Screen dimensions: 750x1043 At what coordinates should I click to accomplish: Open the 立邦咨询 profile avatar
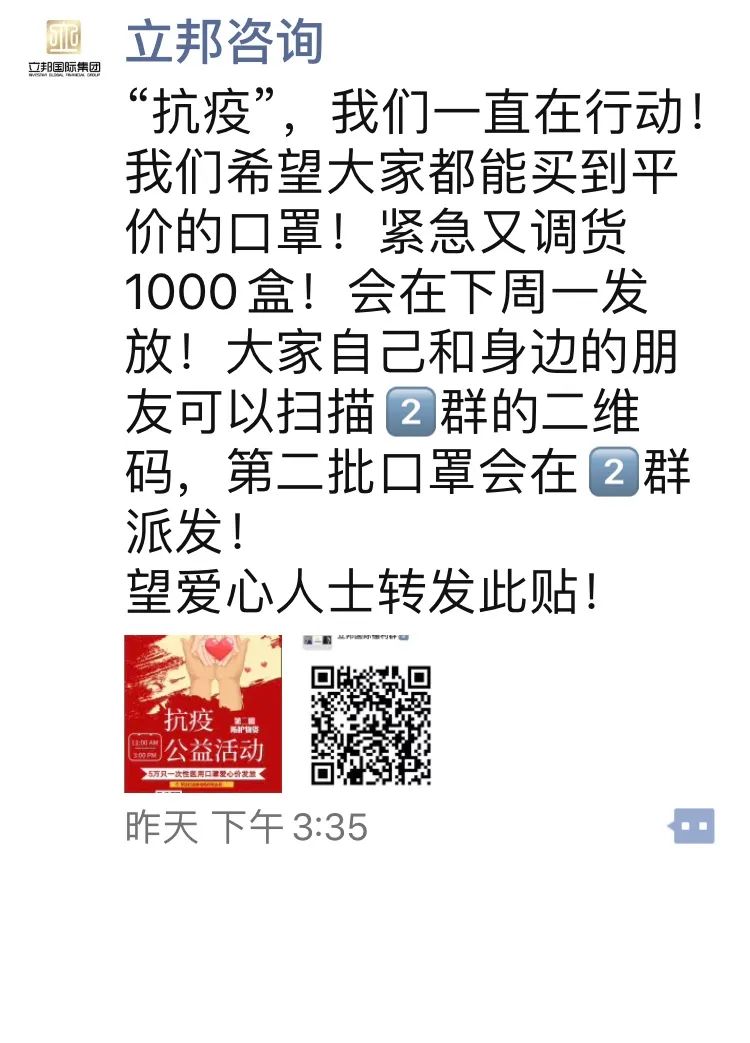tap(63, 46)
